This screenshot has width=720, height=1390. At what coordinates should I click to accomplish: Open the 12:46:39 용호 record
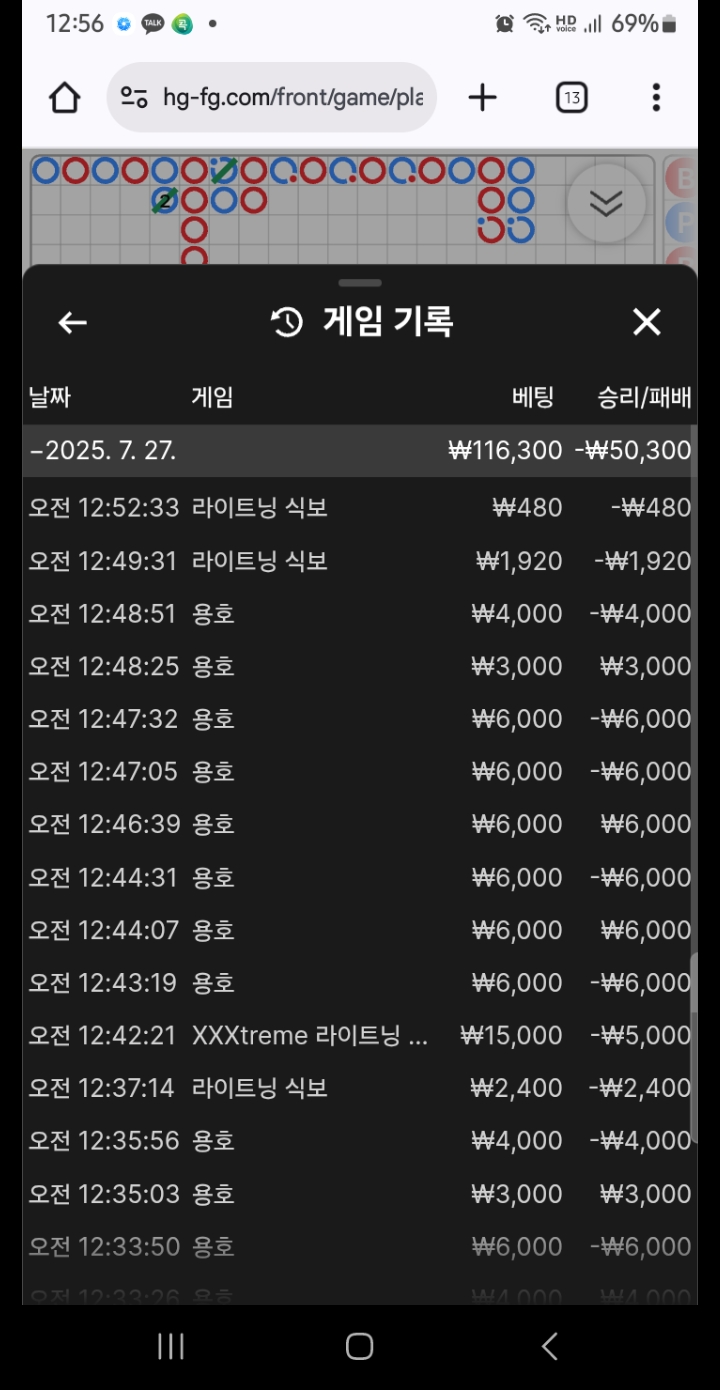point(360,824)
